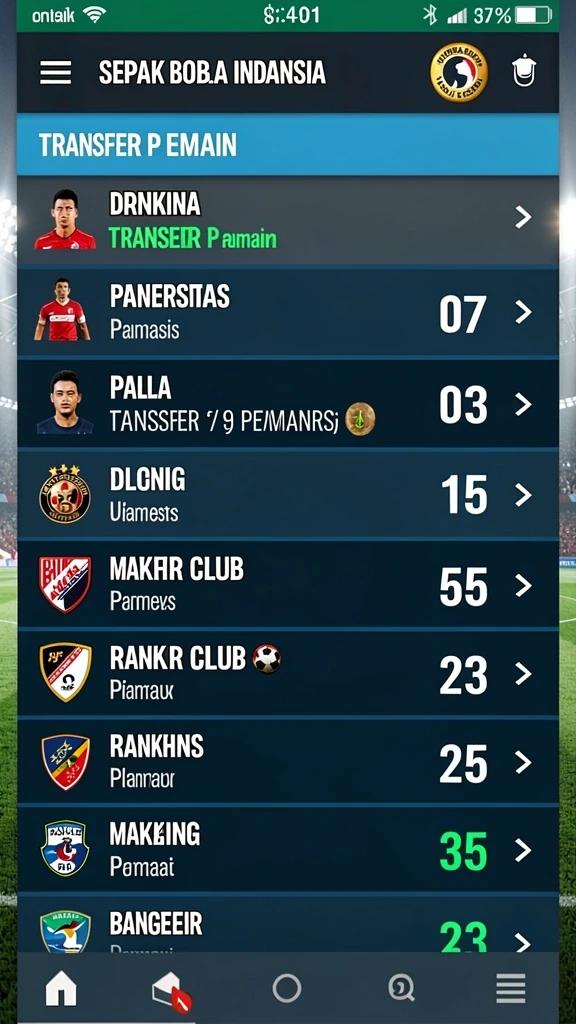Open the BANGEEIR club row

click(288, 925)
